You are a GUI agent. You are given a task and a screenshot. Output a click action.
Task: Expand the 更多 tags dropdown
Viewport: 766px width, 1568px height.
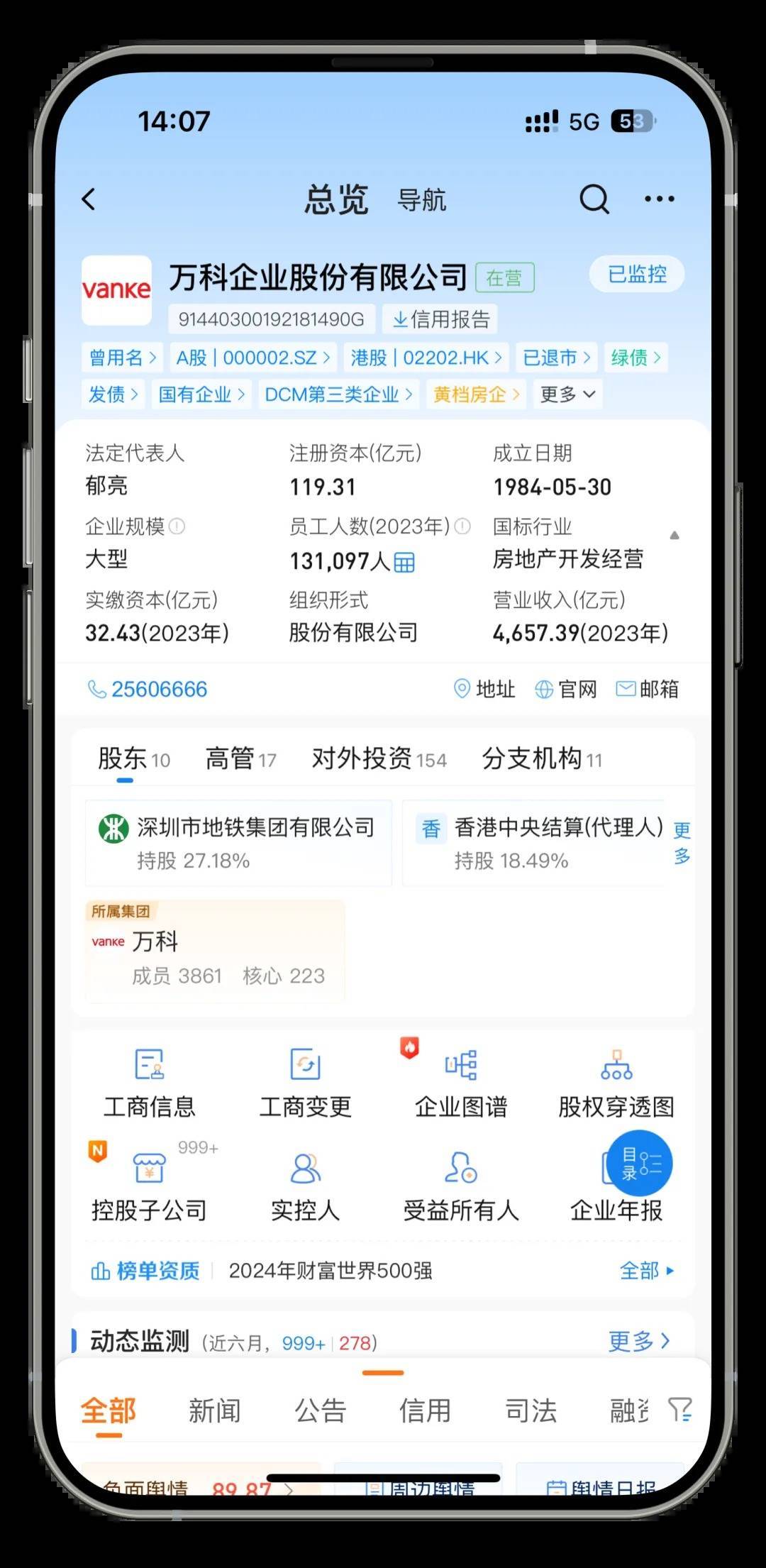567,394
